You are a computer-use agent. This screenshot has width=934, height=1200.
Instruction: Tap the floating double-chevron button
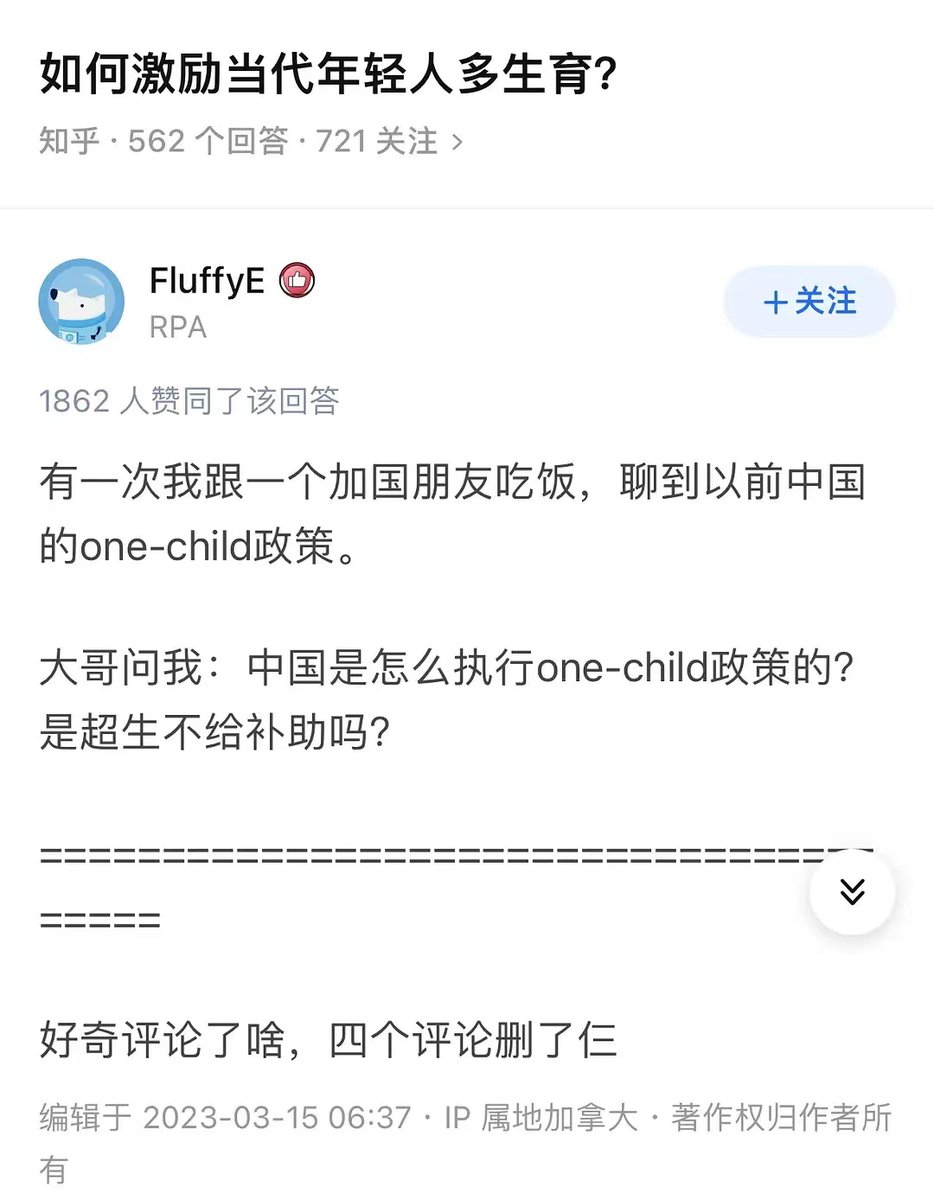tap(852, 891)
